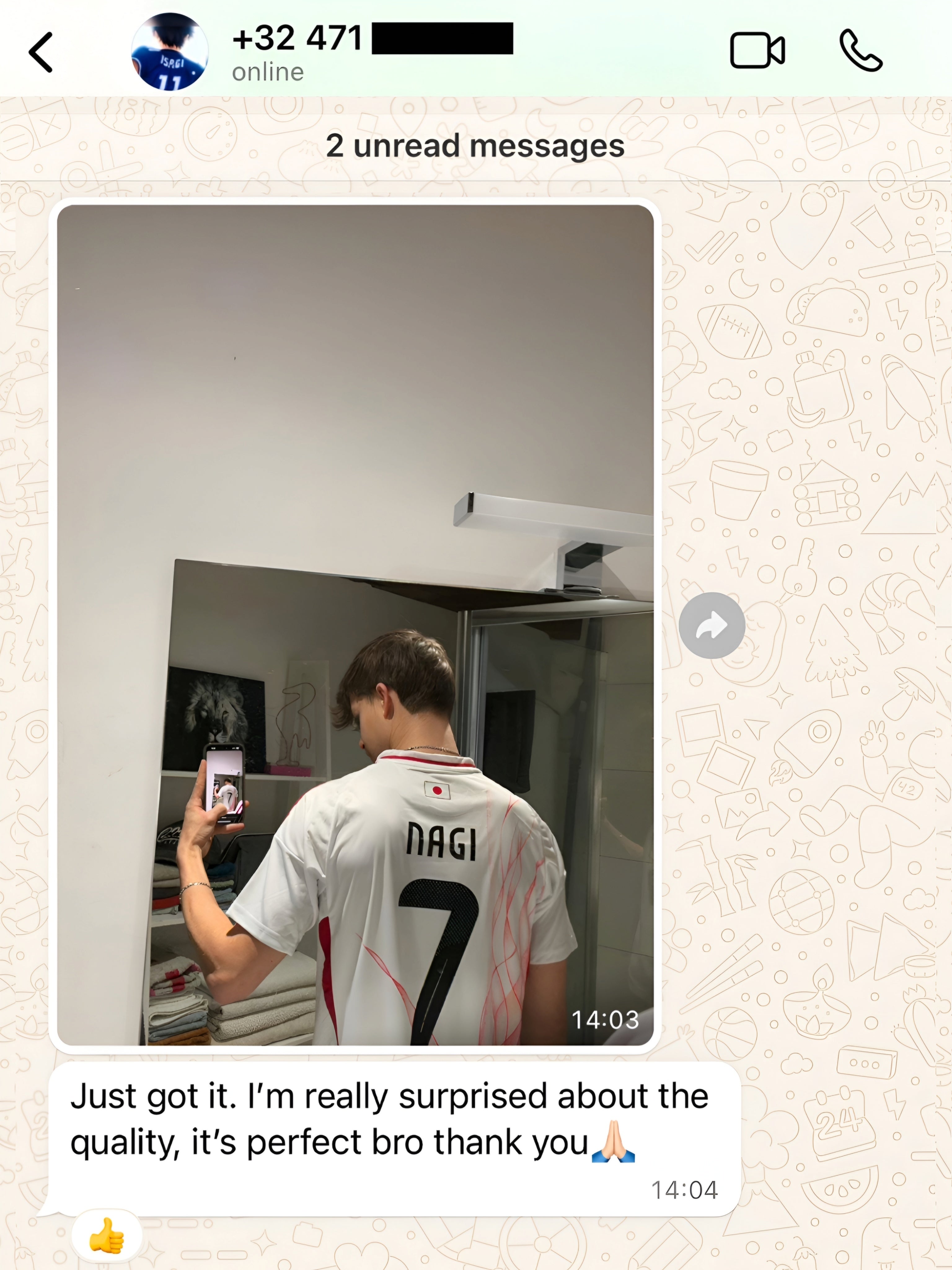This screenshot has height=1270, width=952.
Task: Start a voice call
Action: pyautogui.click(x=860, y=51)
